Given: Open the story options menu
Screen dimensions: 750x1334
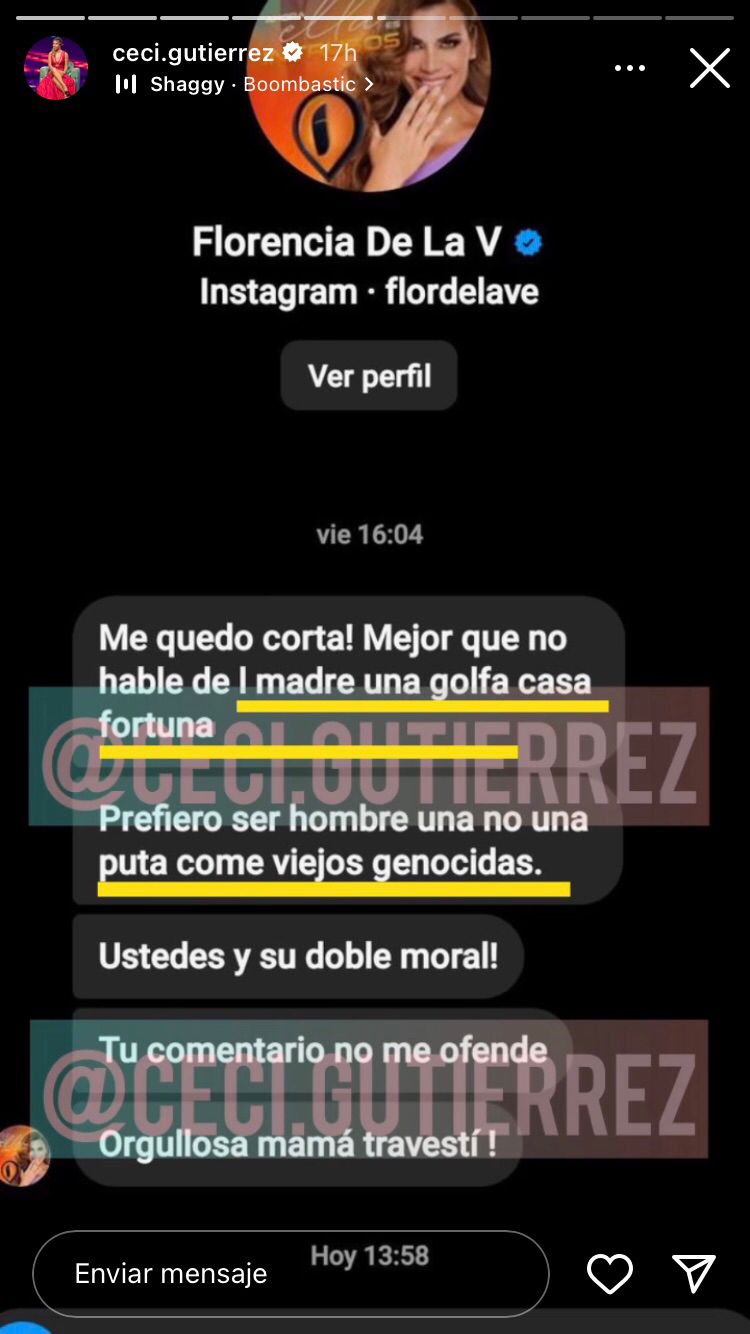Looking at the screenshot, I should point(630,68).
